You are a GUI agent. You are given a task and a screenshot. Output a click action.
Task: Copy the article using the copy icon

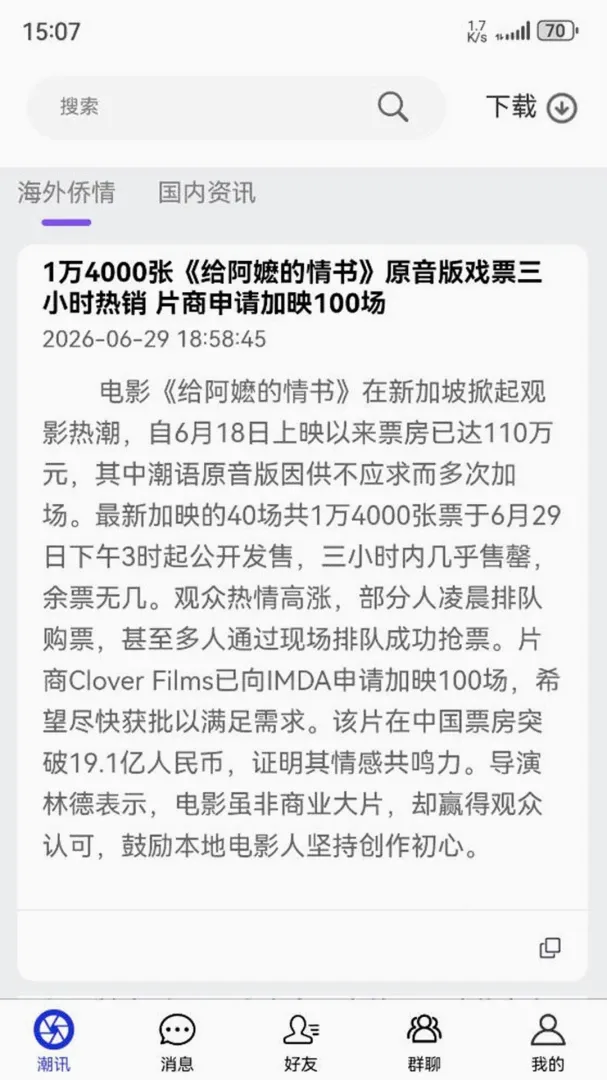tap(550, 948)
